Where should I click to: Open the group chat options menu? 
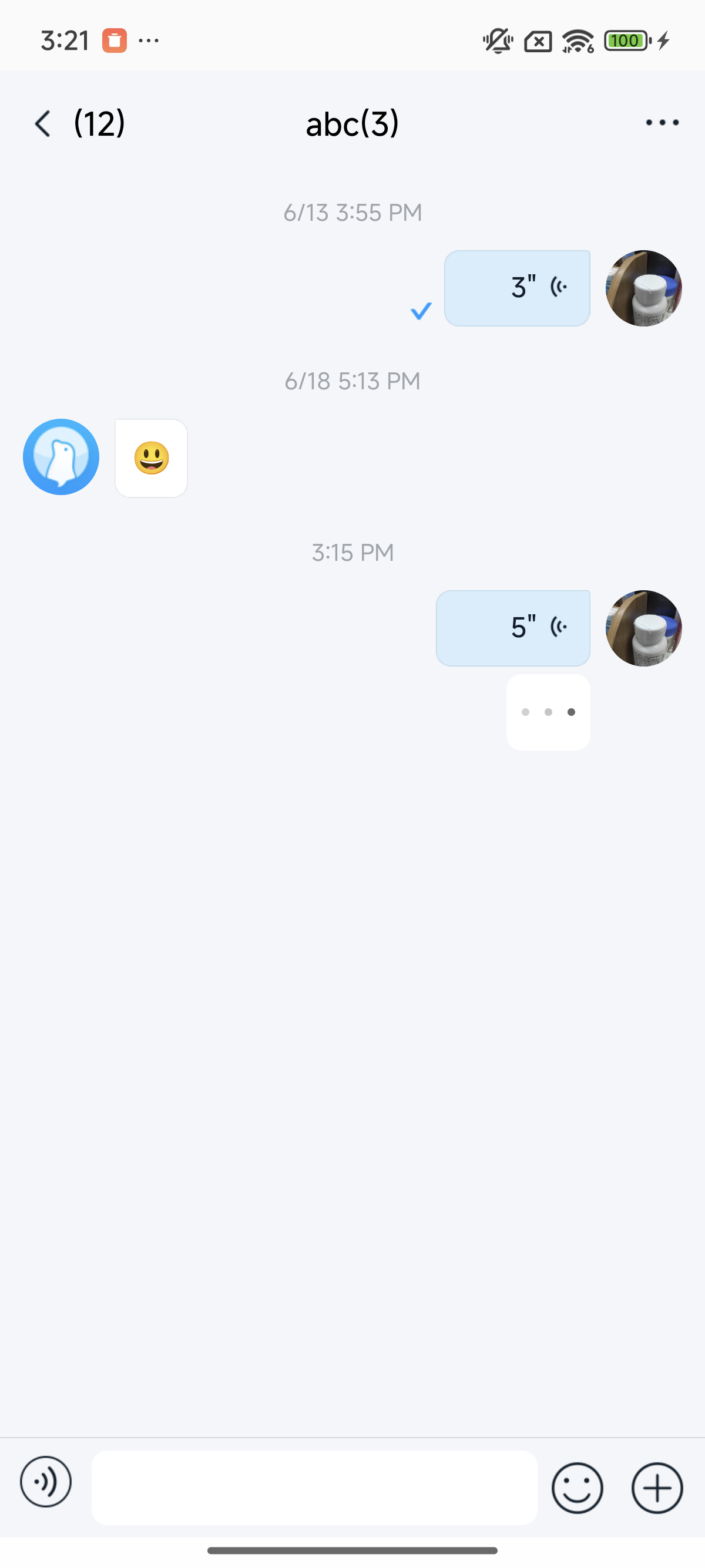click(x=662, y=123)
